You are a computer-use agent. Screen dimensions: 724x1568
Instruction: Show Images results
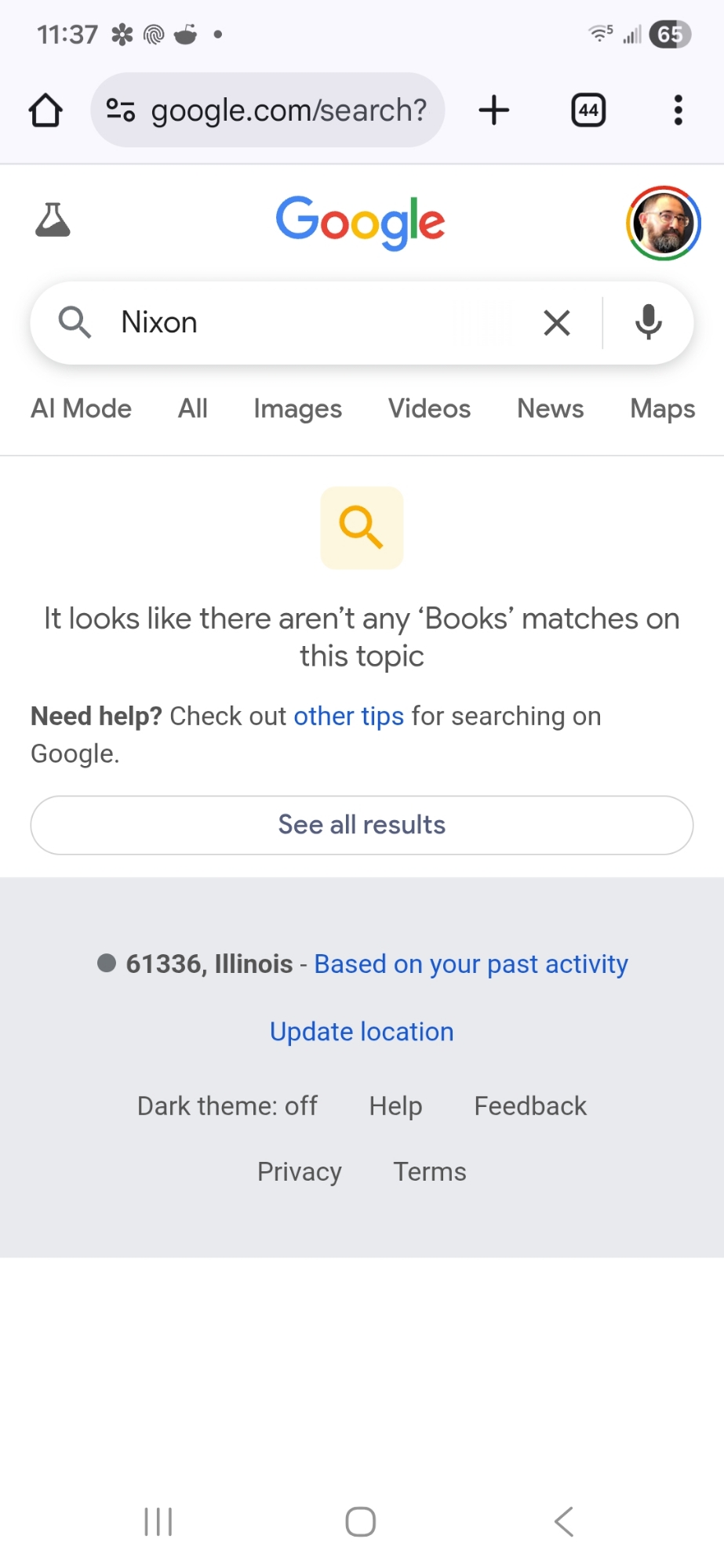coord(297,408)
